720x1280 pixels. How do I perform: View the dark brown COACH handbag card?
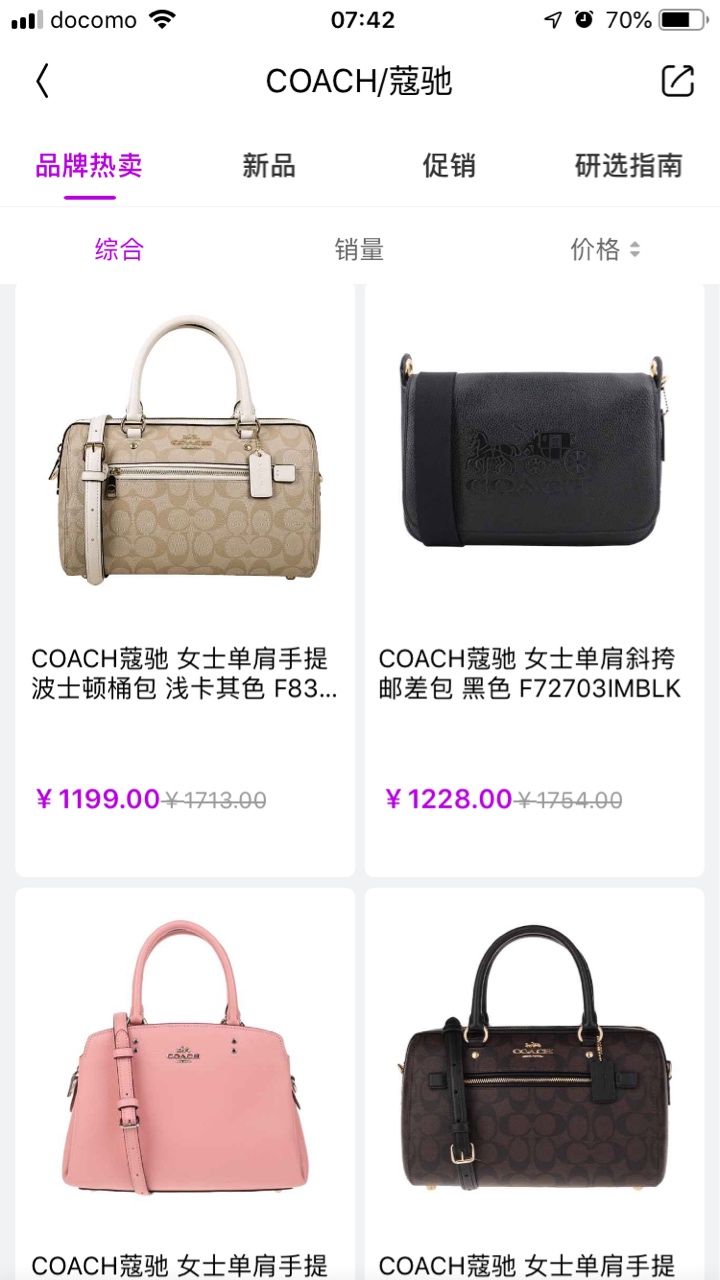[x=534, y=1080]
